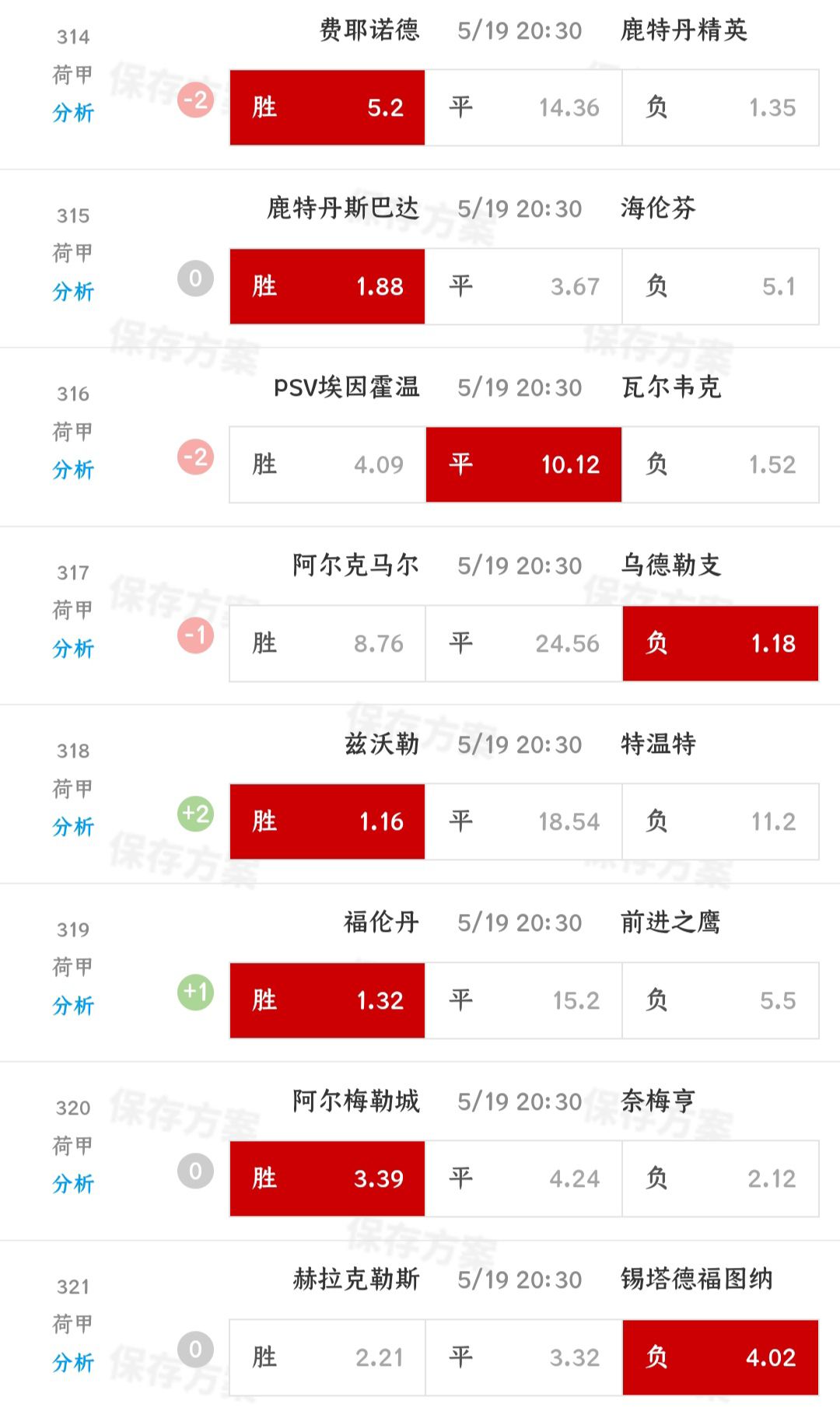Tap 负 5.5 for 福伦丹 vs 前进之鹰

(720, 1000)
